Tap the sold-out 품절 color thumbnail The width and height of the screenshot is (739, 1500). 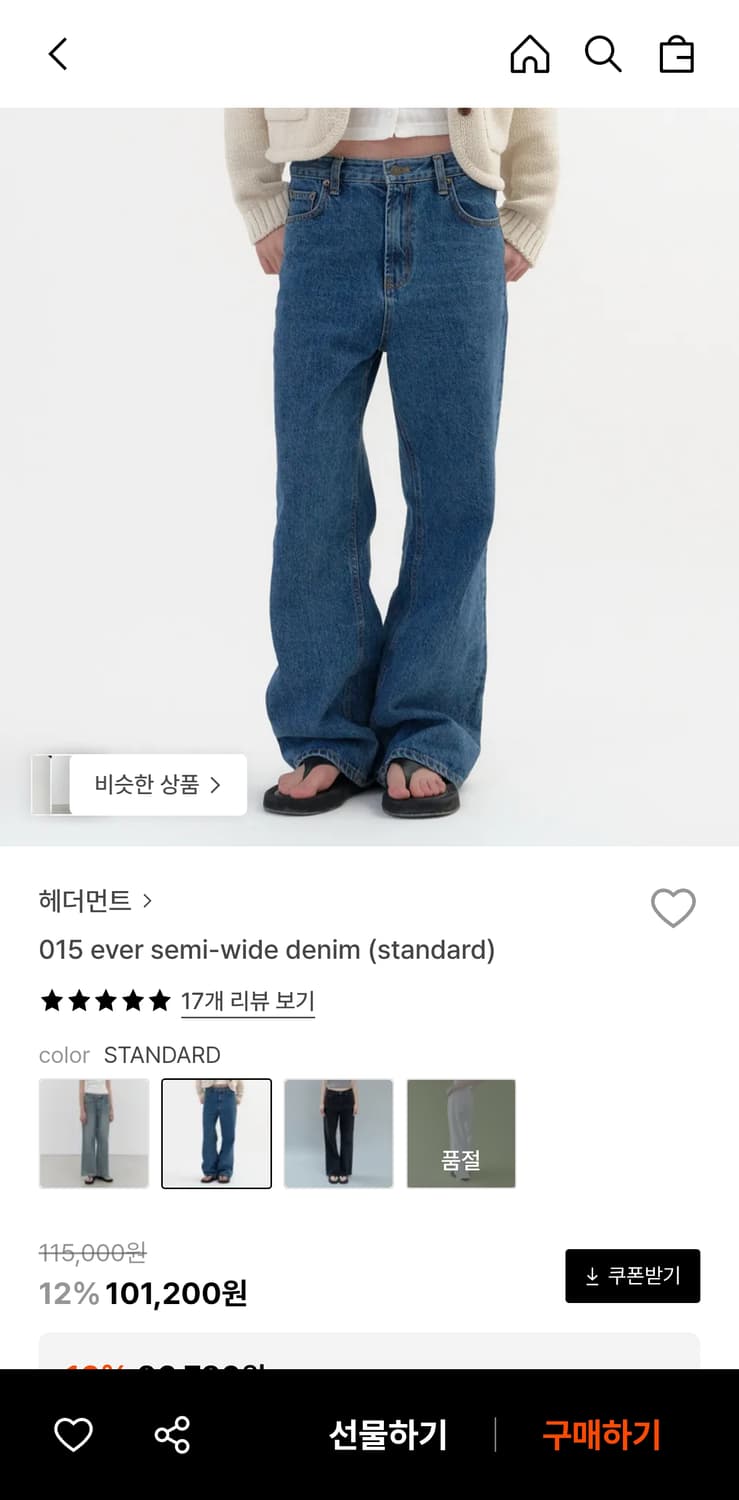(461, 1133)
